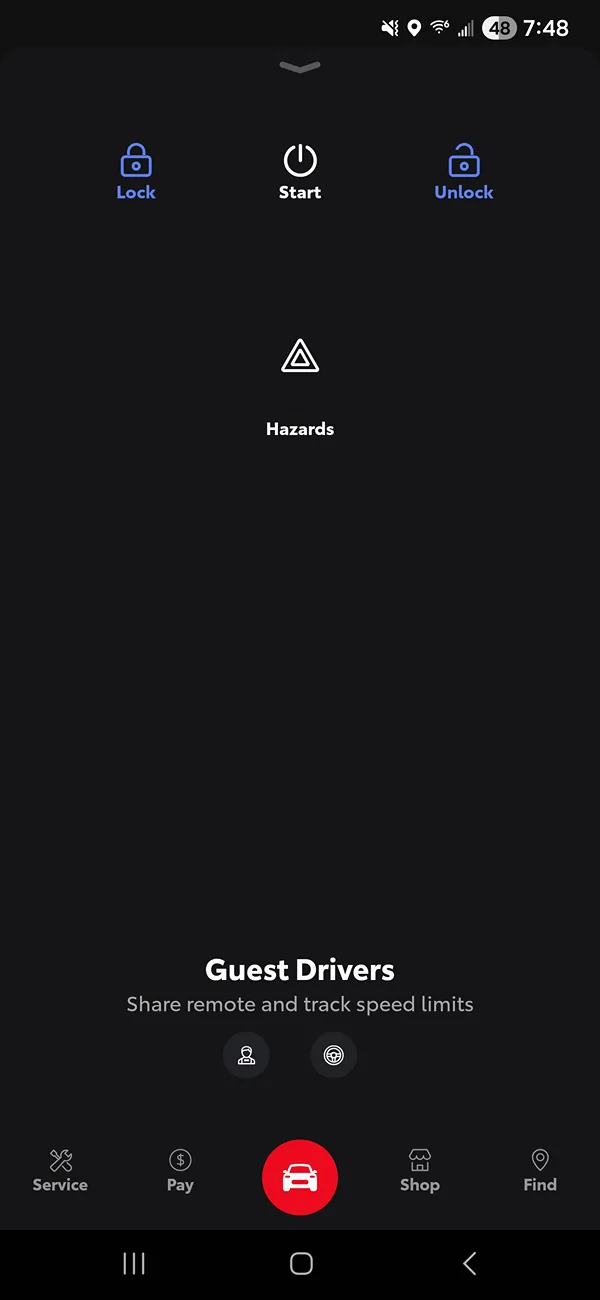600x1300 pixels.
Task: Switch to the Find tab
Action: click(x=540, y=1170)
